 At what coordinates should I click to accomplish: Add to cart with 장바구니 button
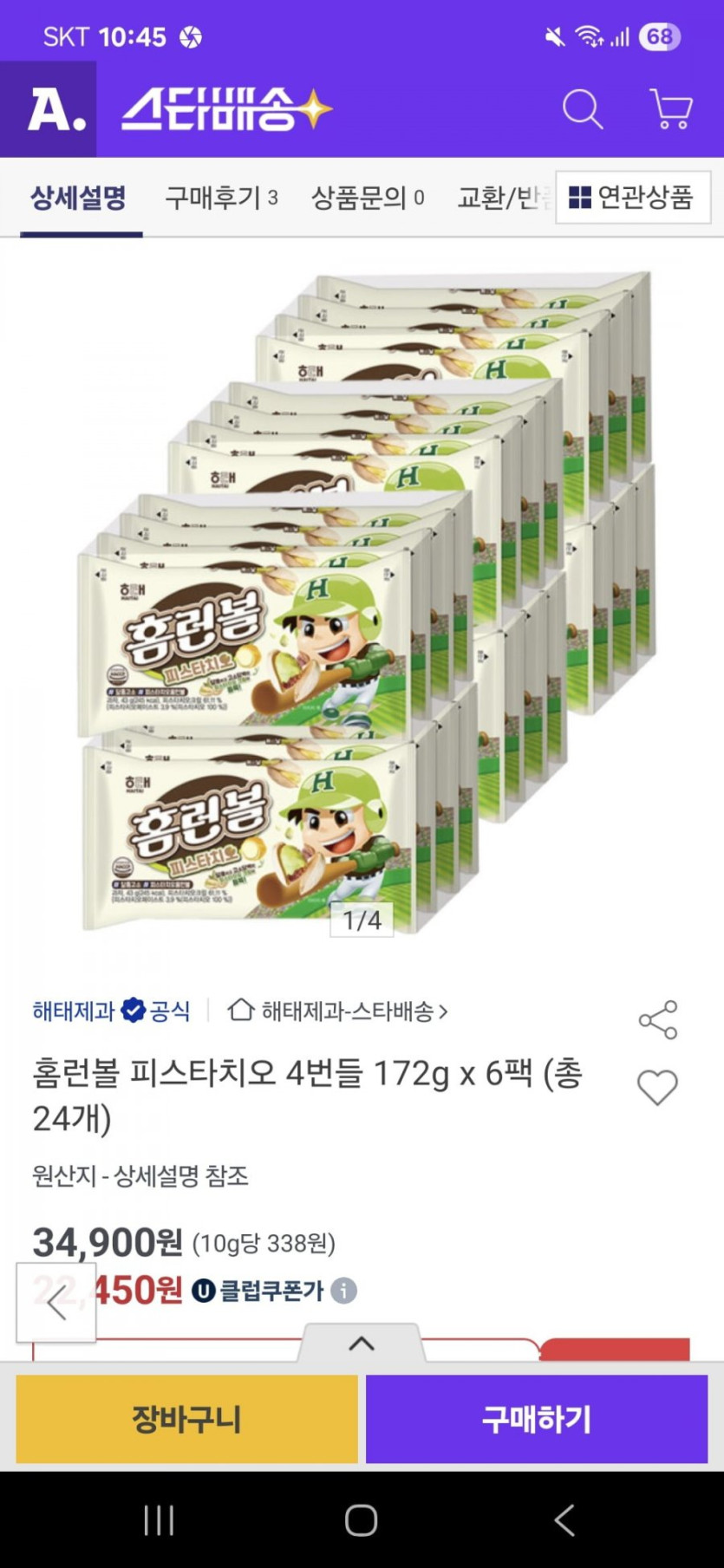pyautogui.click(x=186, y=1419)
